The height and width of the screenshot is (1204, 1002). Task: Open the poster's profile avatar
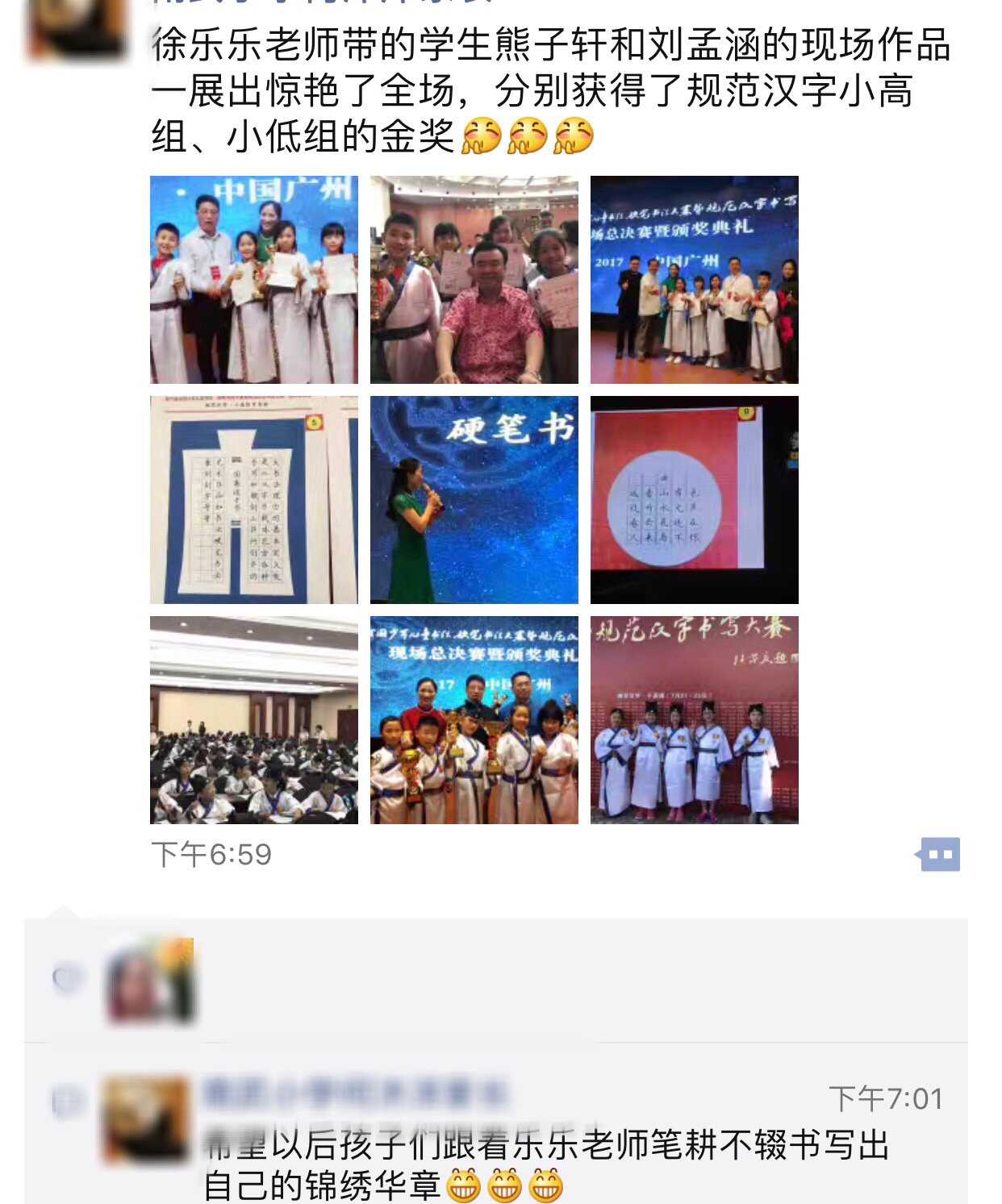click(x=77, y=28)
